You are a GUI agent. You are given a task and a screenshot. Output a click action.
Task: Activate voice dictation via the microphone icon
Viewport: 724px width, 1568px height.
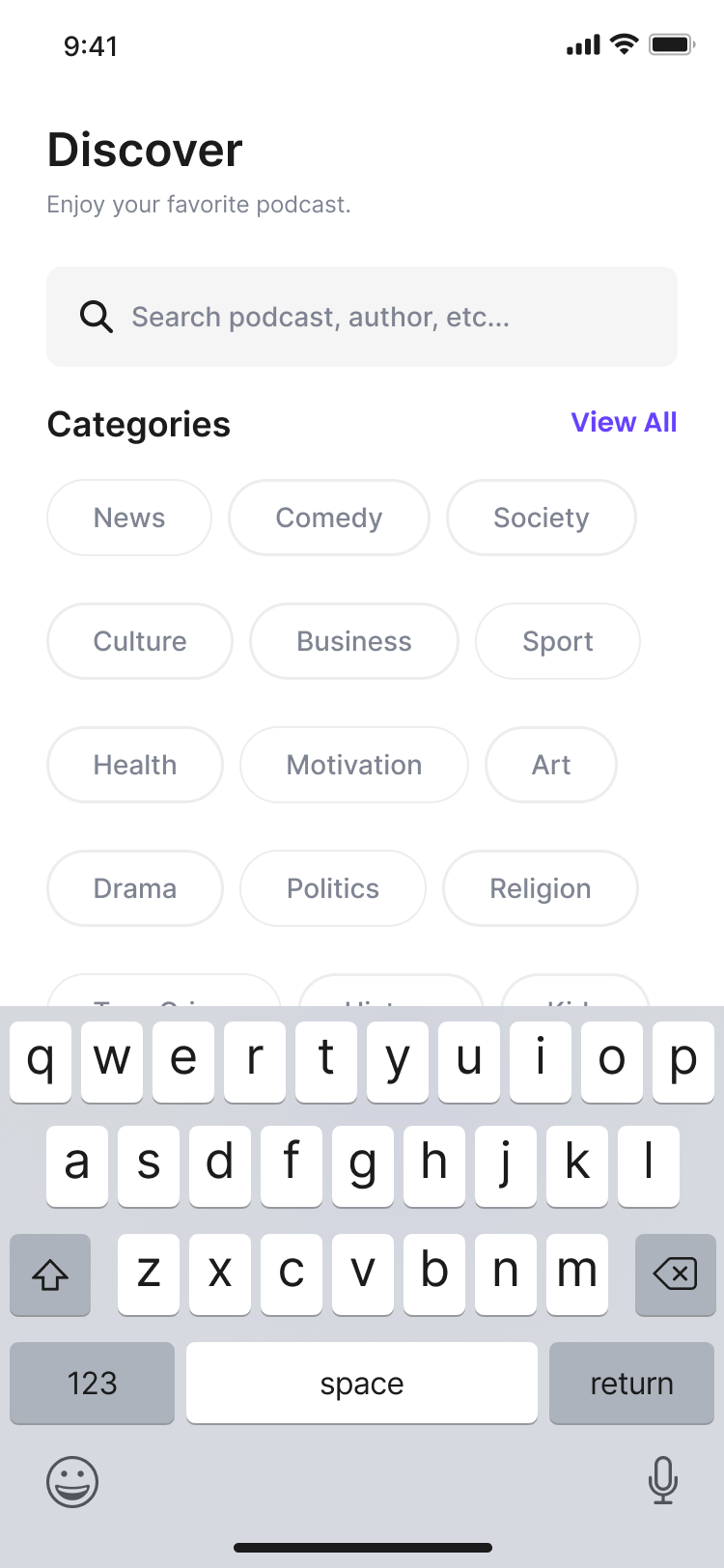[663, 1482]
